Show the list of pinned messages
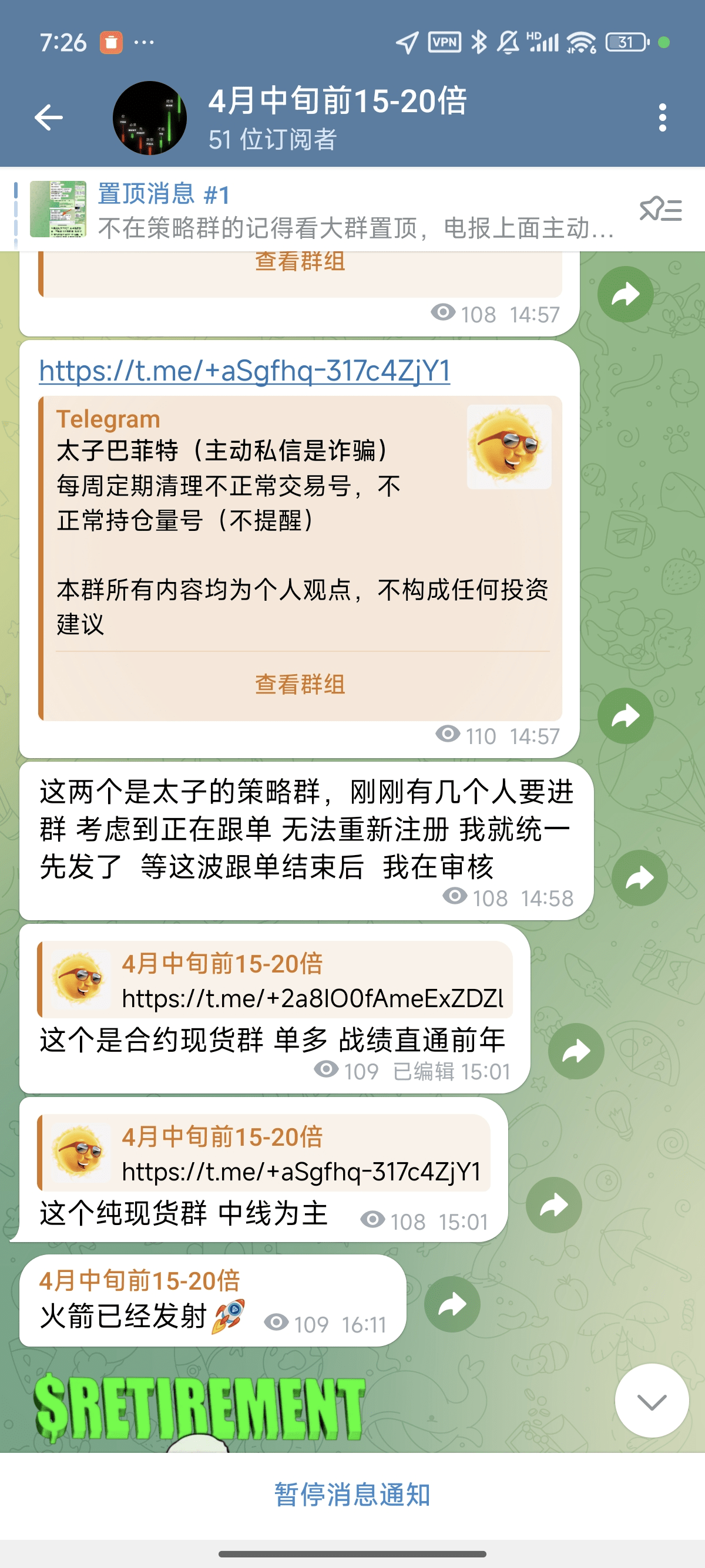Screen dimensions: 705x1568 pos(660,210)
